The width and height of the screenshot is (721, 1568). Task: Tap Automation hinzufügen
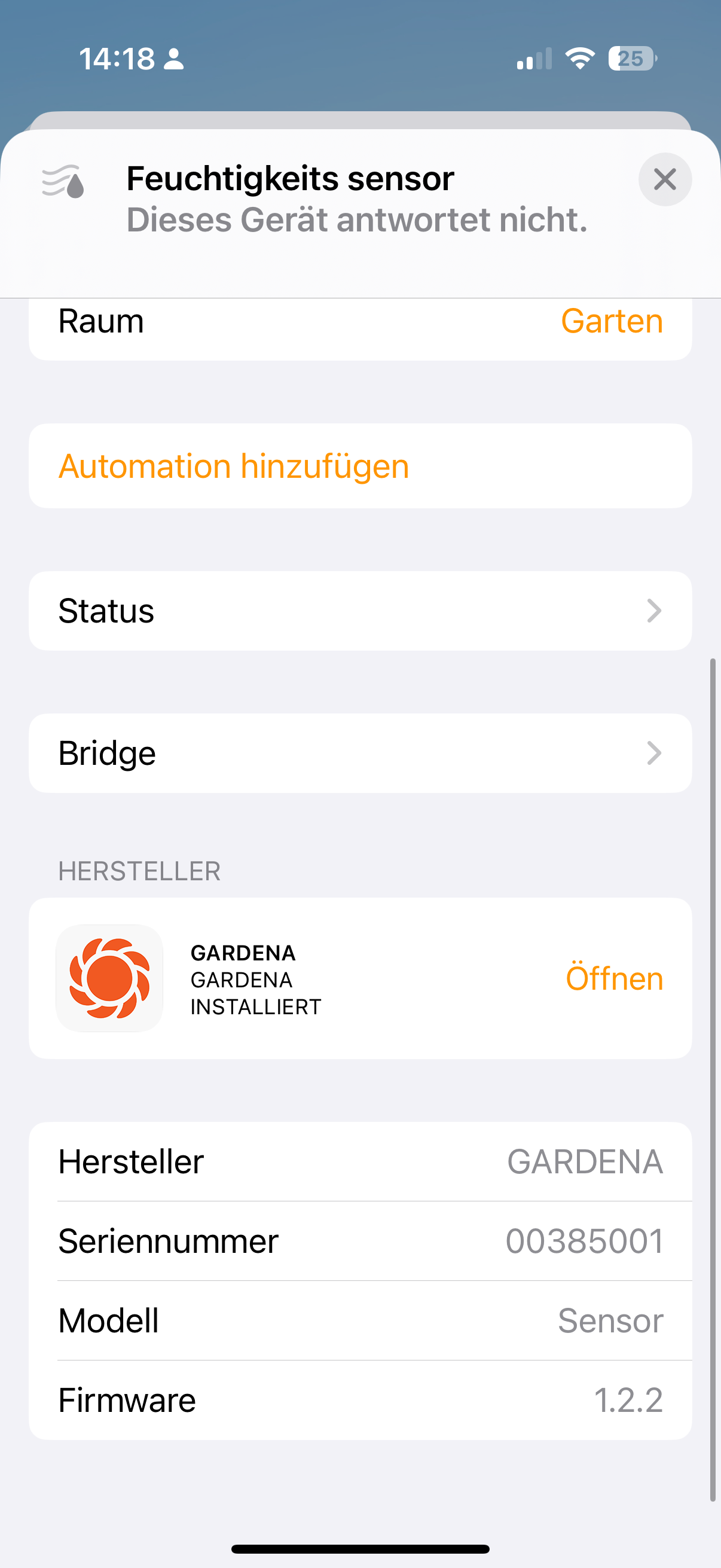click(x=234, y=466)
